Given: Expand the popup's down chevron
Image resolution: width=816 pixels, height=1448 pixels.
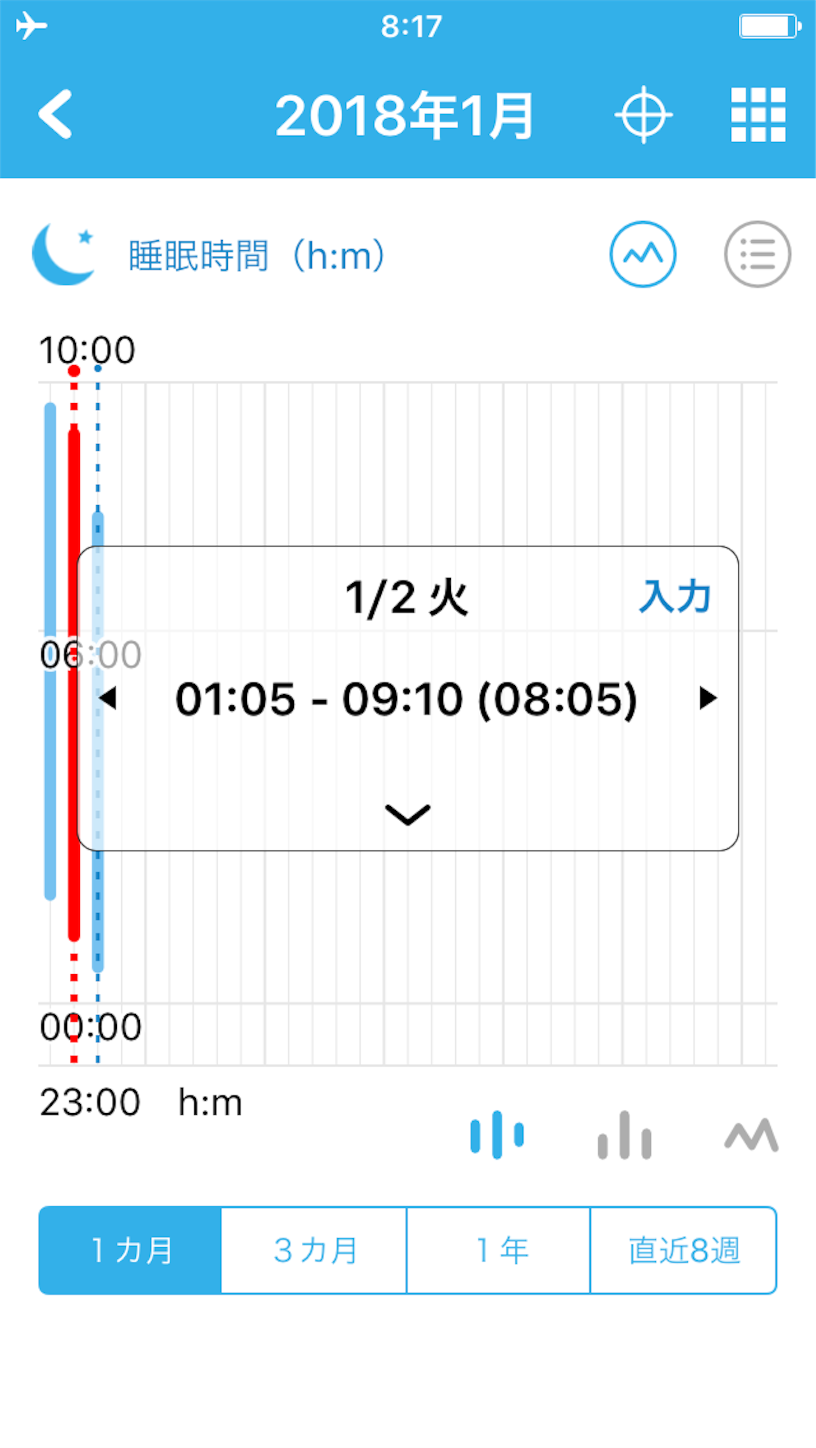Looking at the screenshot, I should 408,814.
